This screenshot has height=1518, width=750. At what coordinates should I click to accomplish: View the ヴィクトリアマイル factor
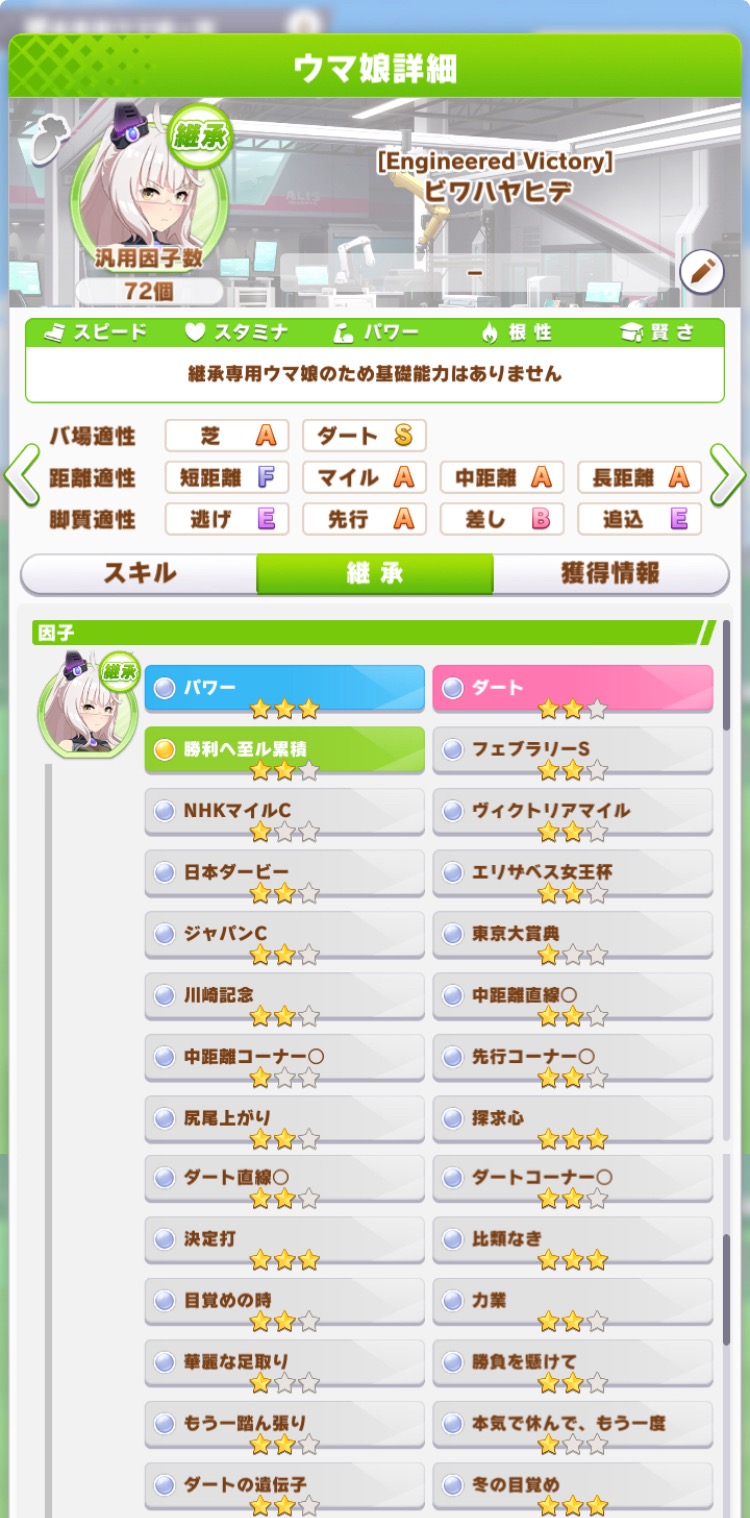click(572, 811)
